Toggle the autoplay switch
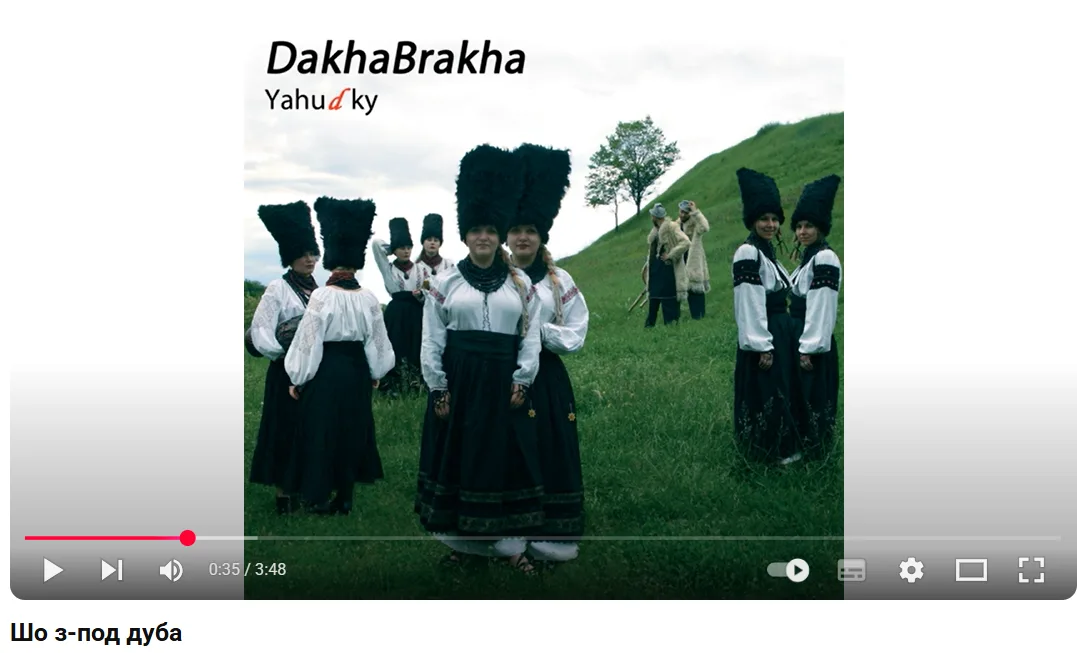Image resolution: width=1077 pixels, height=653 pixels. [x=788, y=570]
